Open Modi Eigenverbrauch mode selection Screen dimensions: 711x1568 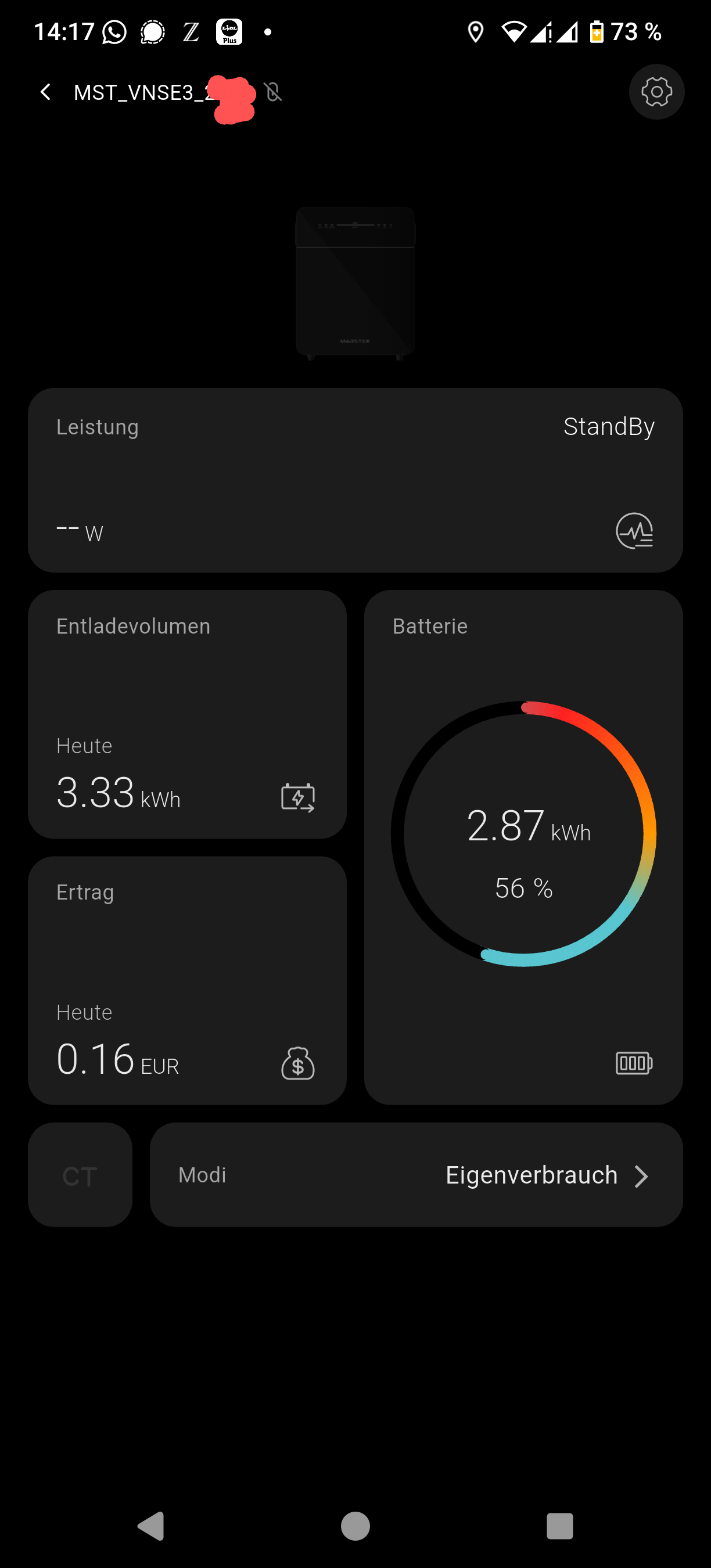(x=416, y=1175)
